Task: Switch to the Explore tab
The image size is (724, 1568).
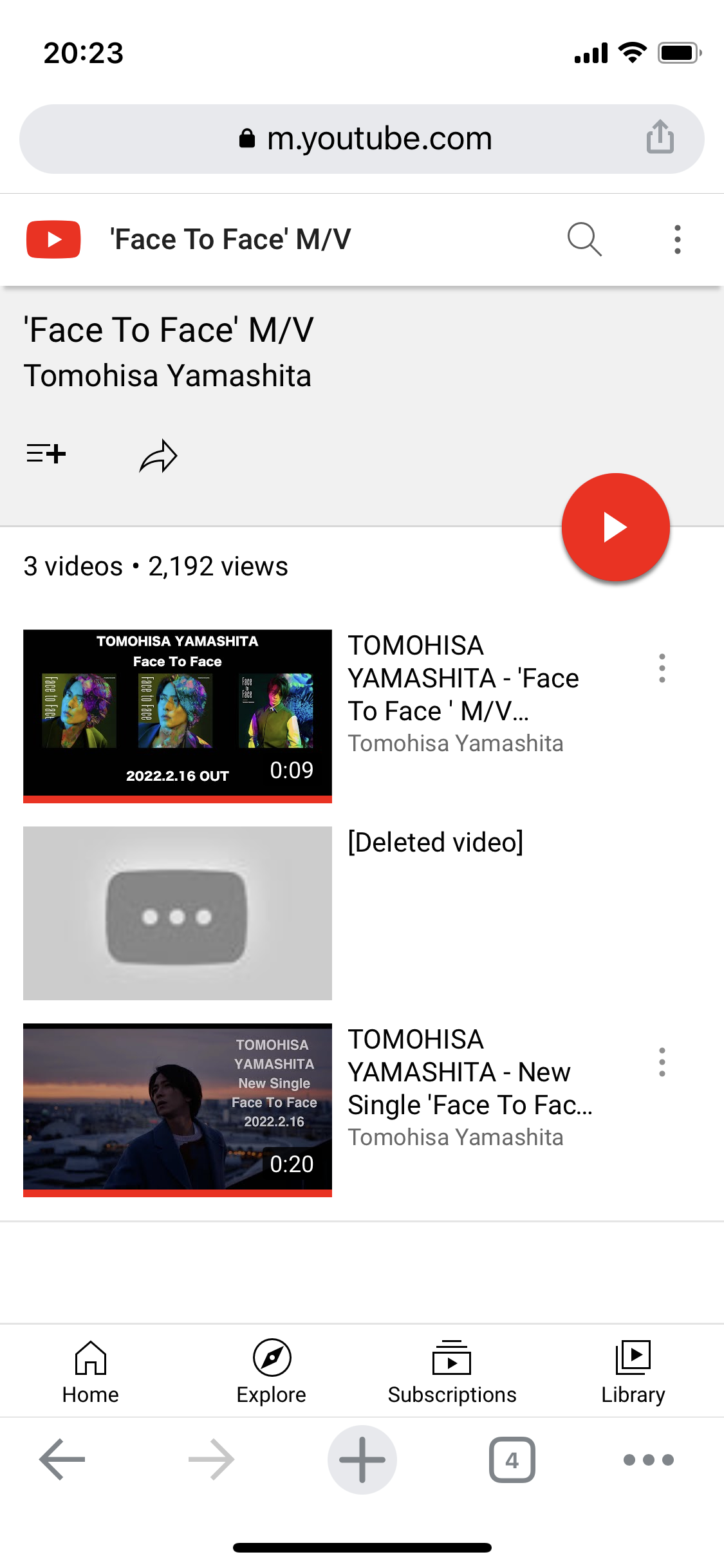Action: pos(272,1372)
